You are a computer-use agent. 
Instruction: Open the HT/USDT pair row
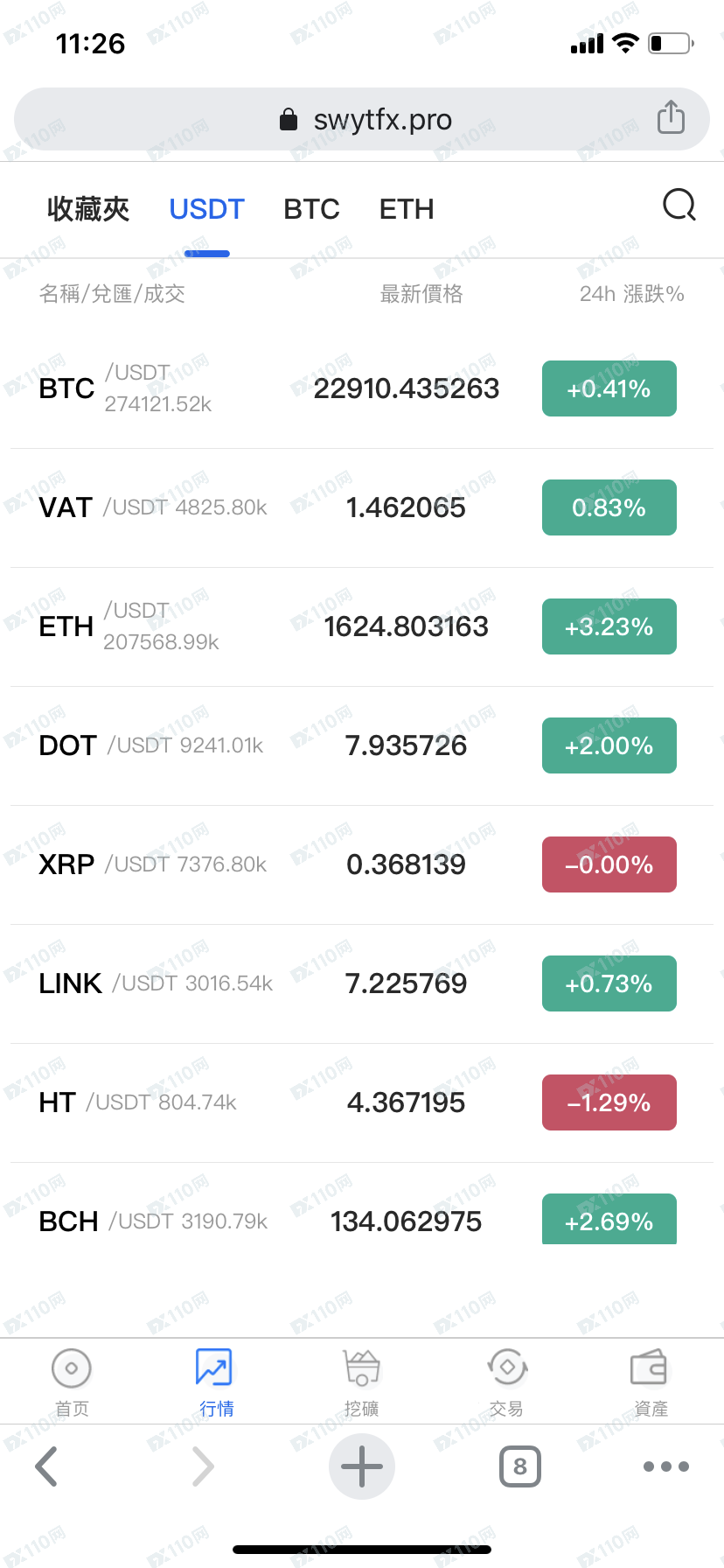[x=362, y=1102]
